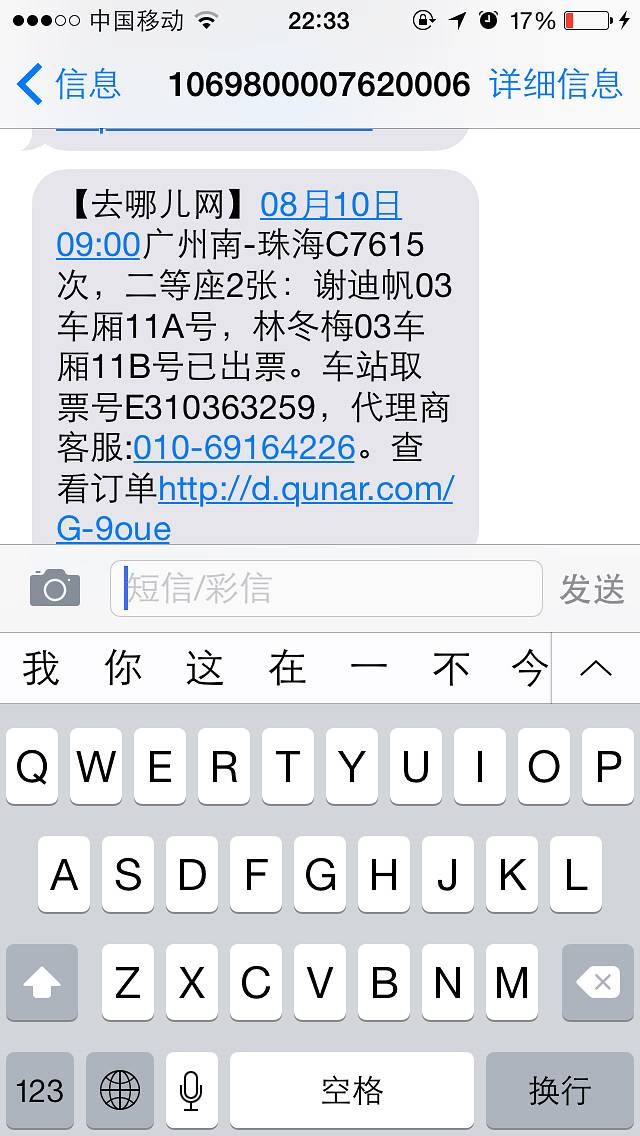This screenshot has width=640, height=1136.
Task: Tap the backspace delete key
Action: click(x=598, y=983)
